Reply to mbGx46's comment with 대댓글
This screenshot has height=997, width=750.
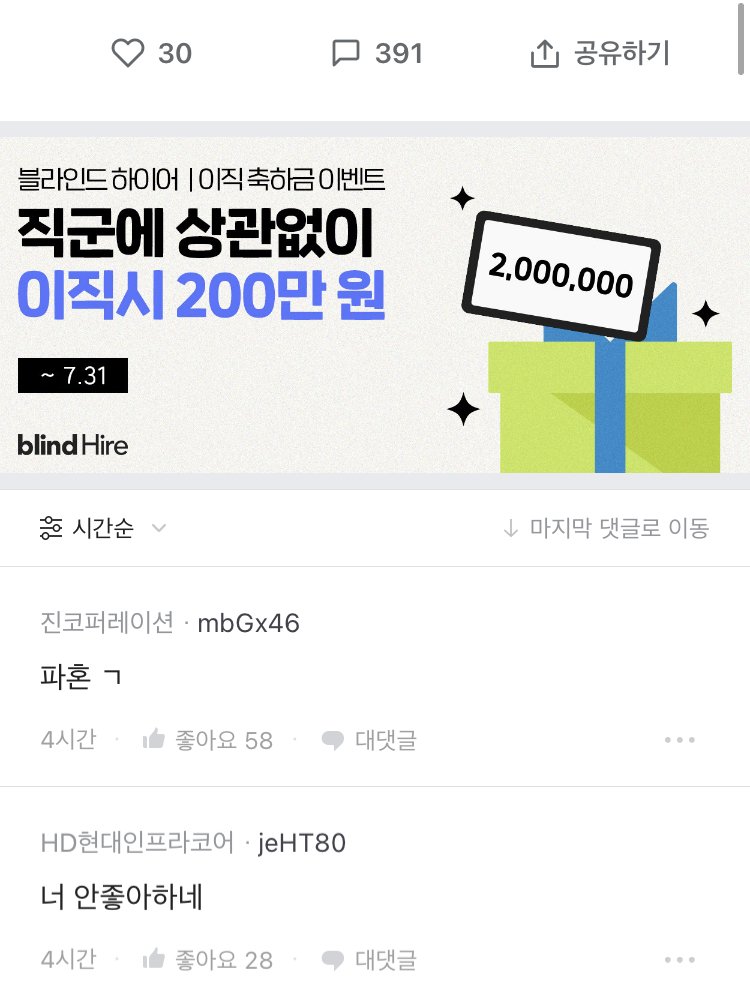pyautogui.click(x=369, y=740)
